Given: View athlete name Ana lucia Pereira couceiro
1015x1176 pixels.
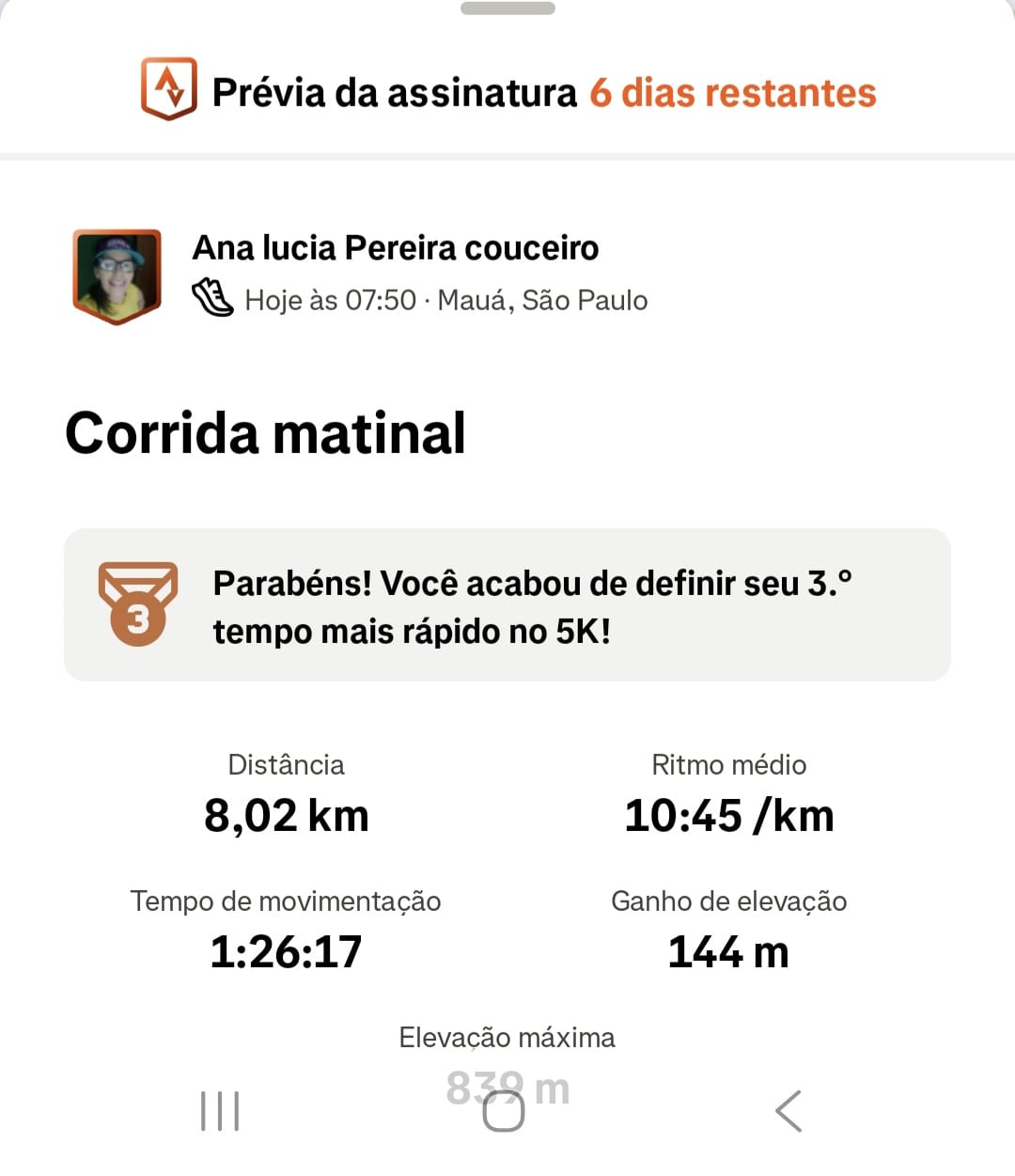Looking at the screenshot, I should coord(395,248).
